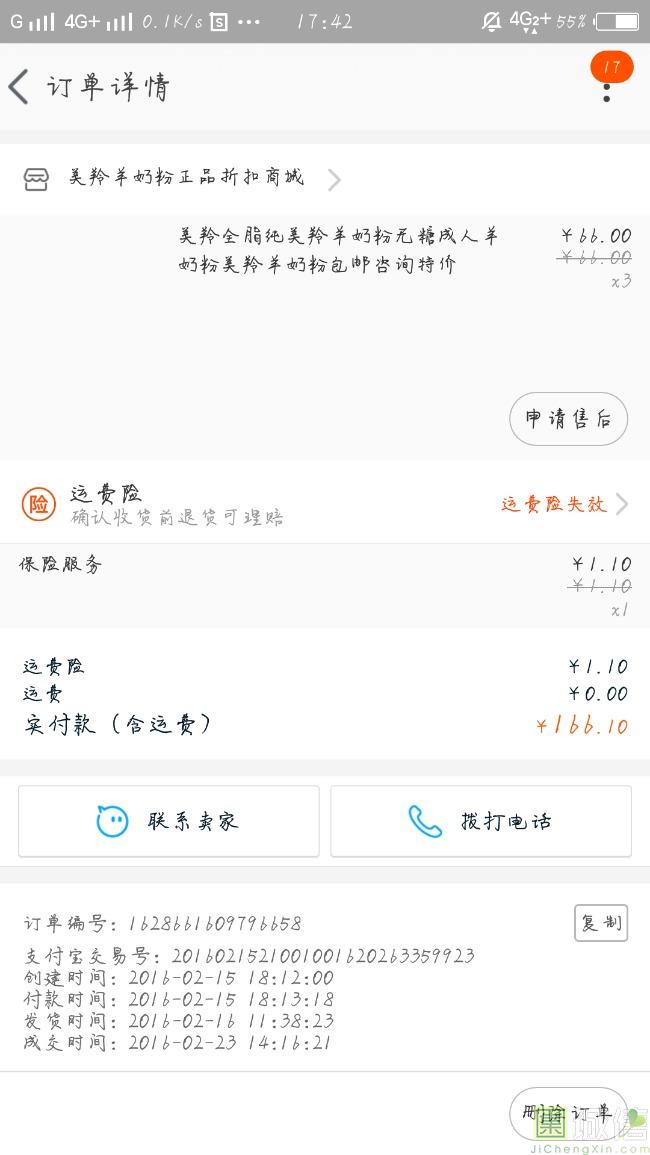Contact the seller via 联系卖家
The image size is (650, 1155).
pyautogui.click(x=169, y=822)
